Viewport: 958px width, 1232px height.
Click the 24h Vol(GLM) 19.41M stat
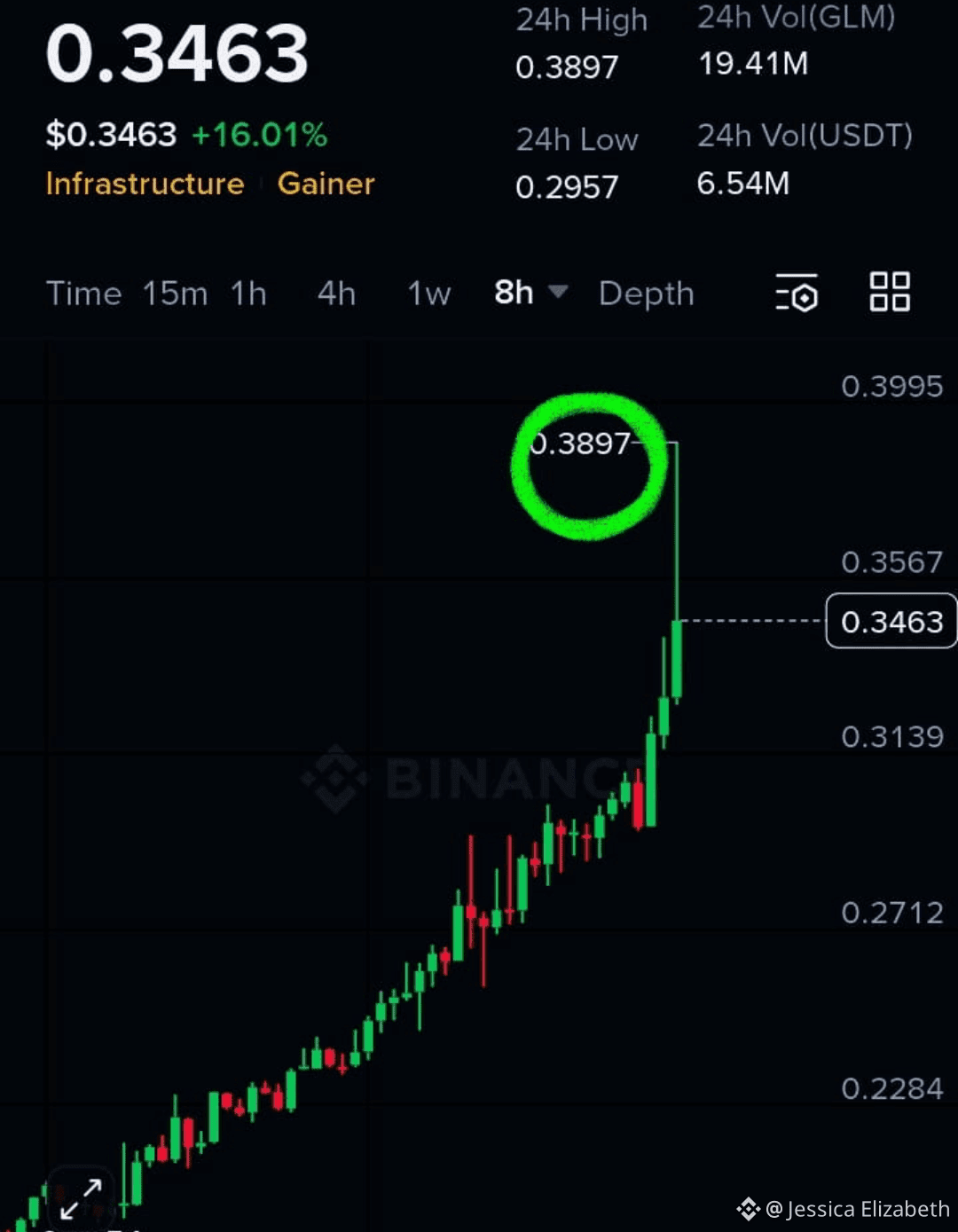752,63
